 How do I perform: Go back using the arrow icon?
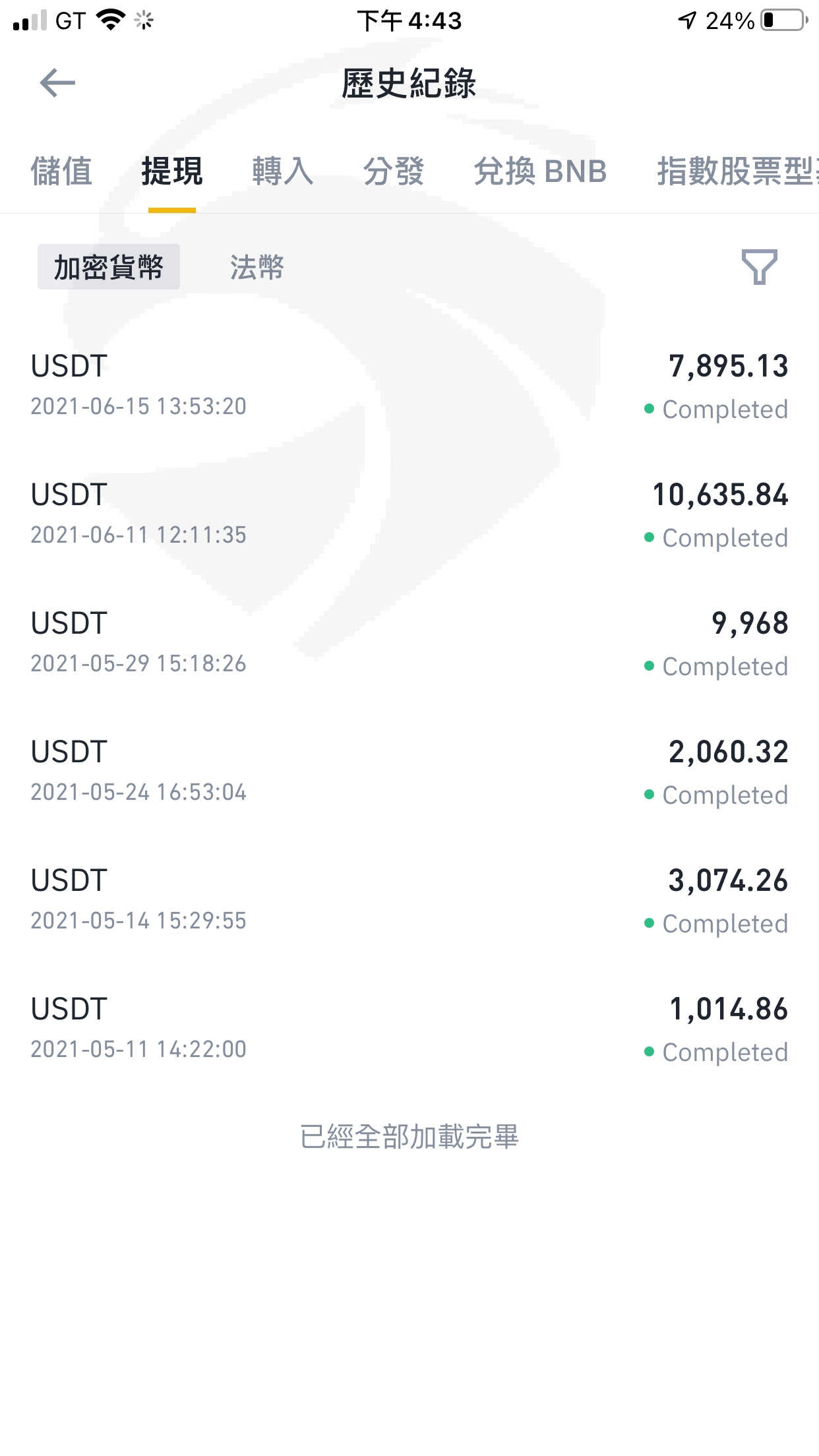[57, 83]
